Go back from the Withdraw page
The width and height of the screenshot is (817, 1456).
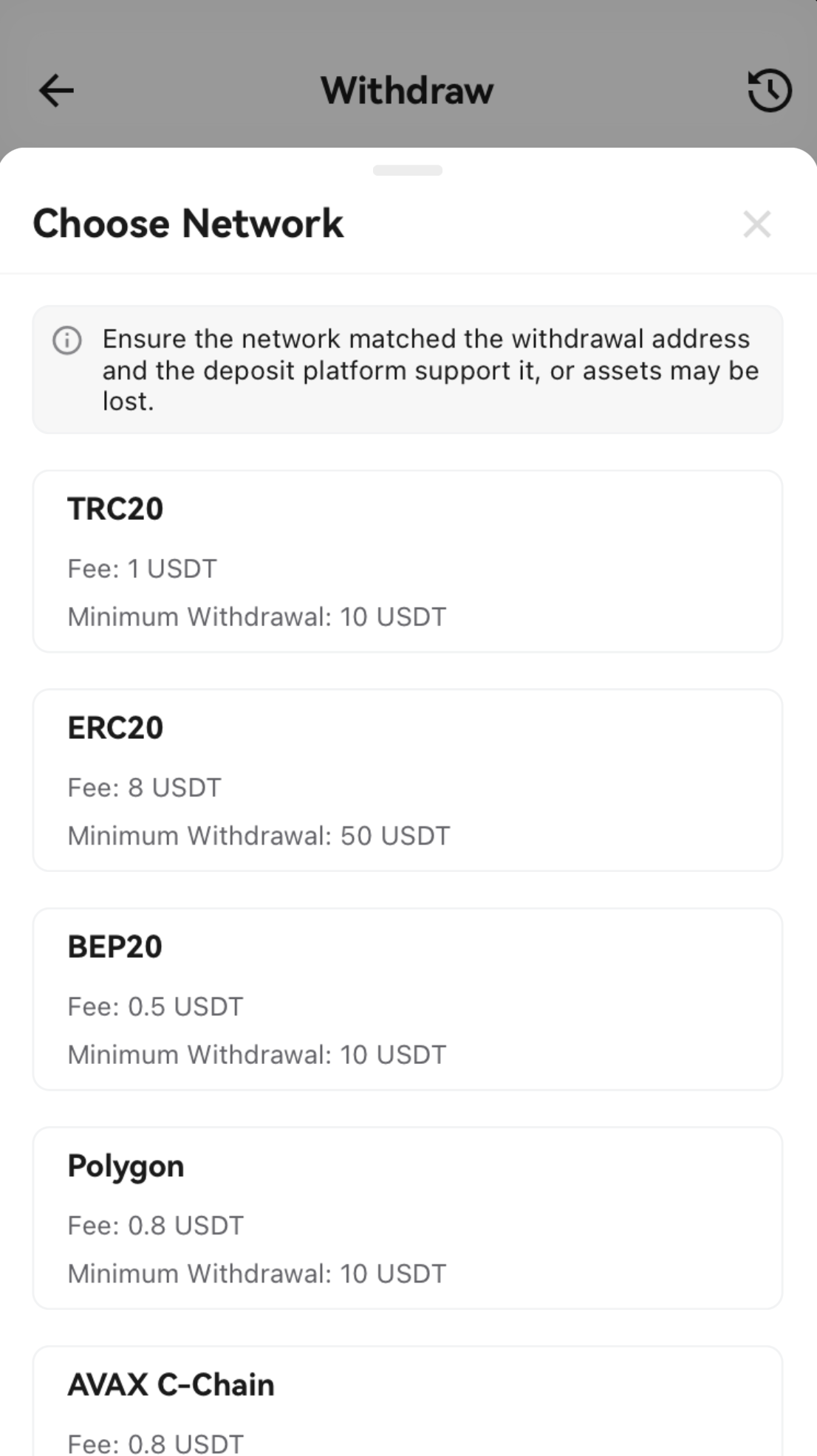(x=56, y=91)
